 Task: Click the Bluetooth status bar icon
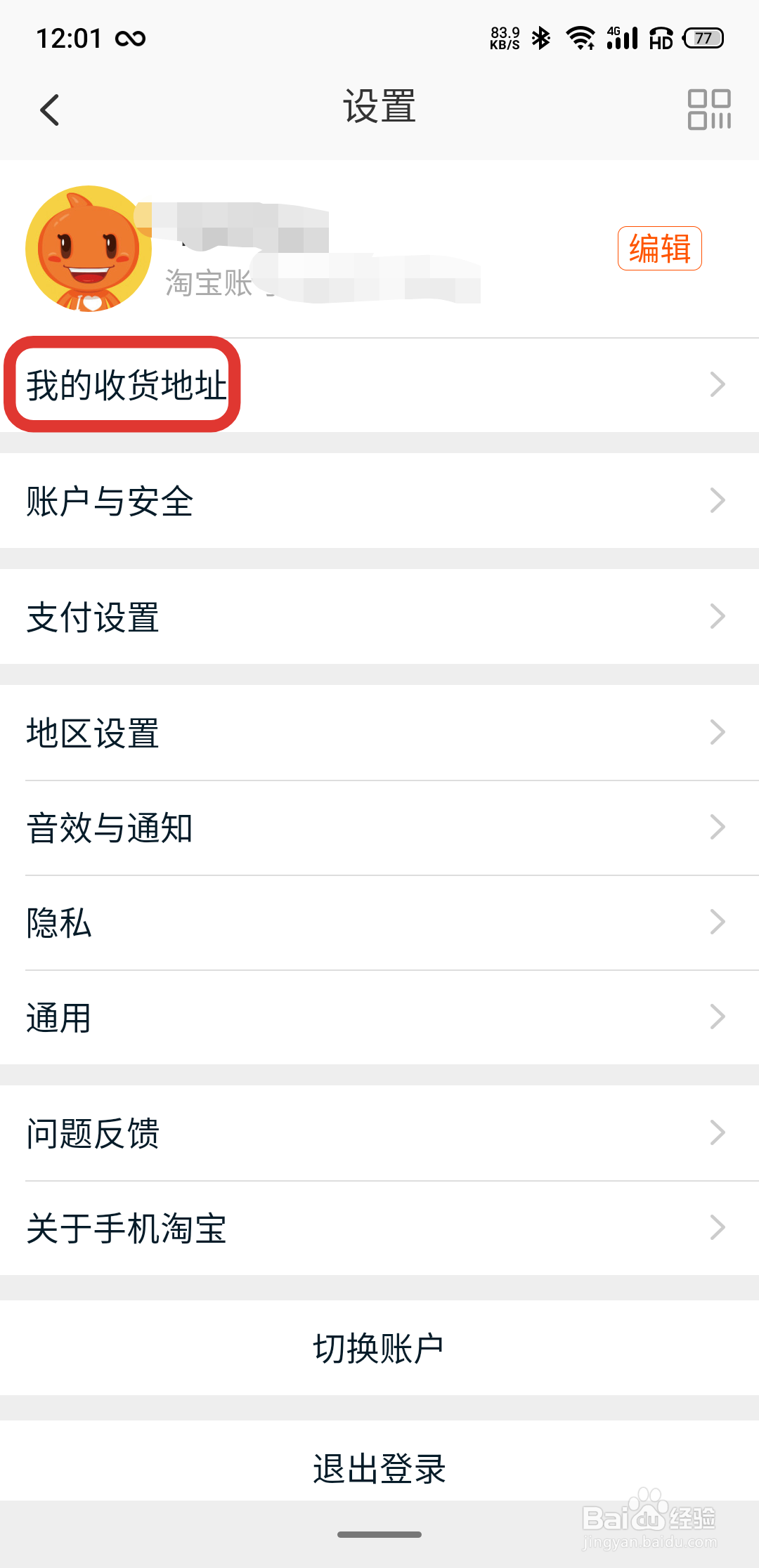point(541,37)
